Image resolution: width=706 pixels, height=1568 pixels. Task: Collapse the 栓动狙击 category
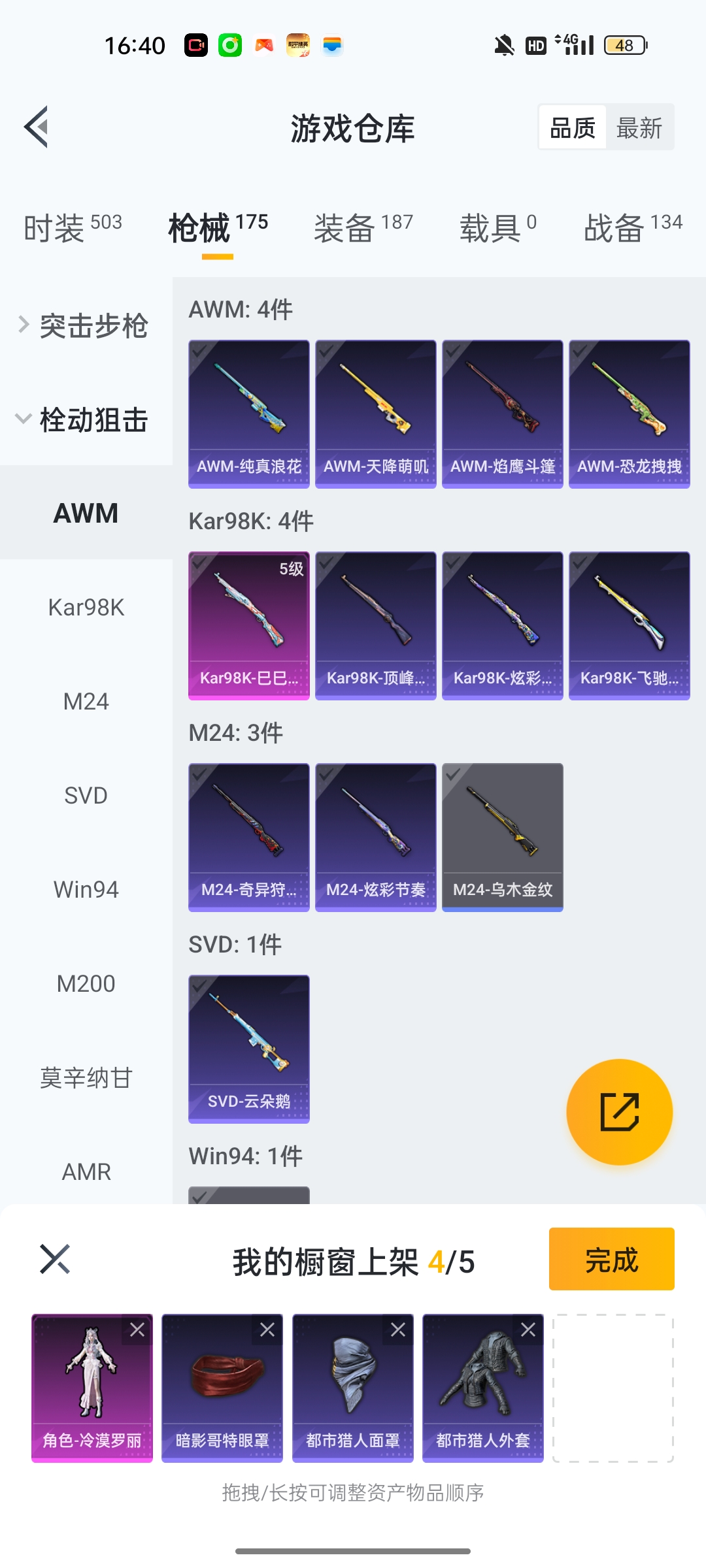pos(85,419)
